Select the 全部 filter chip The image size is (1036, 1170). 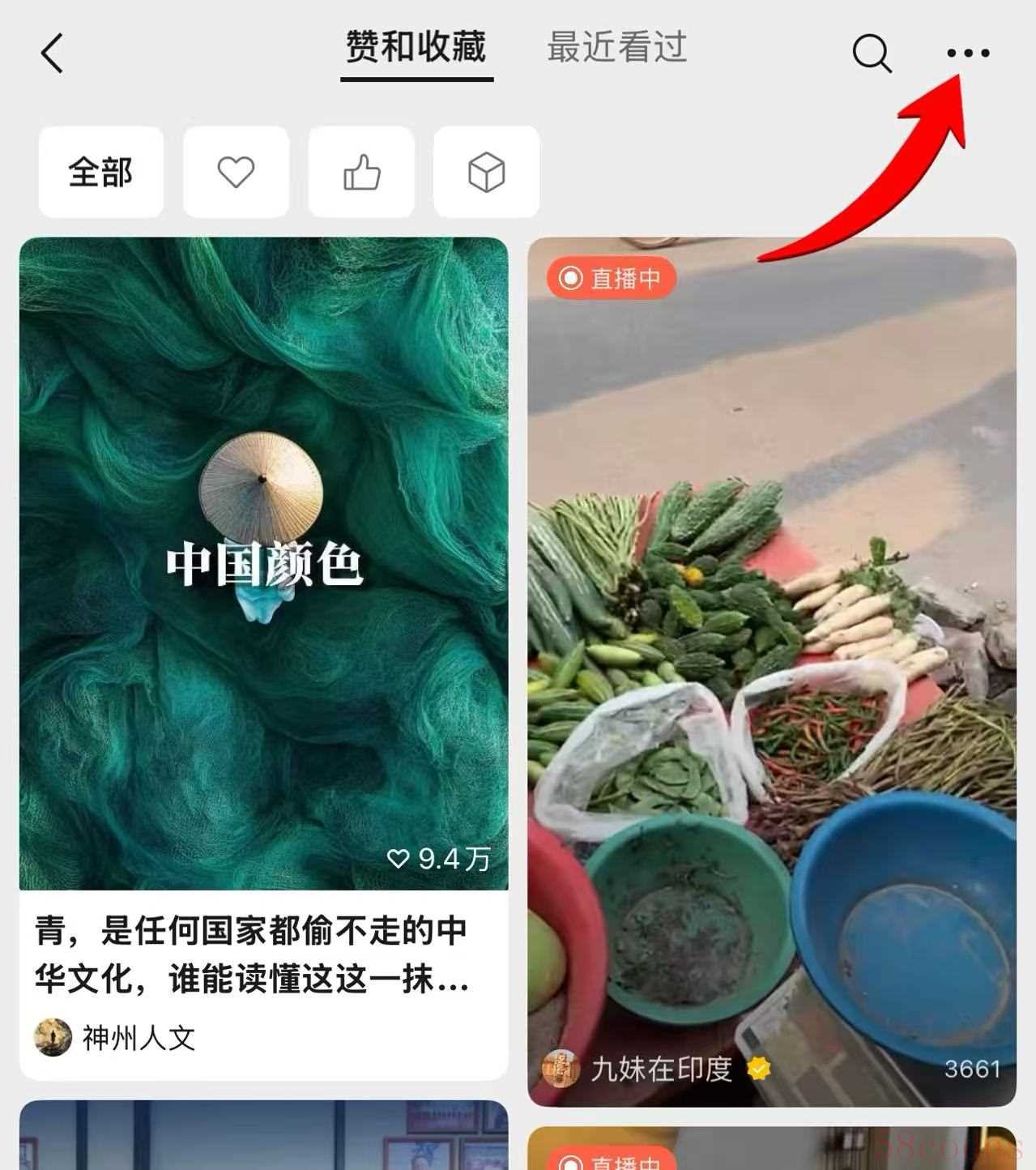100,172
